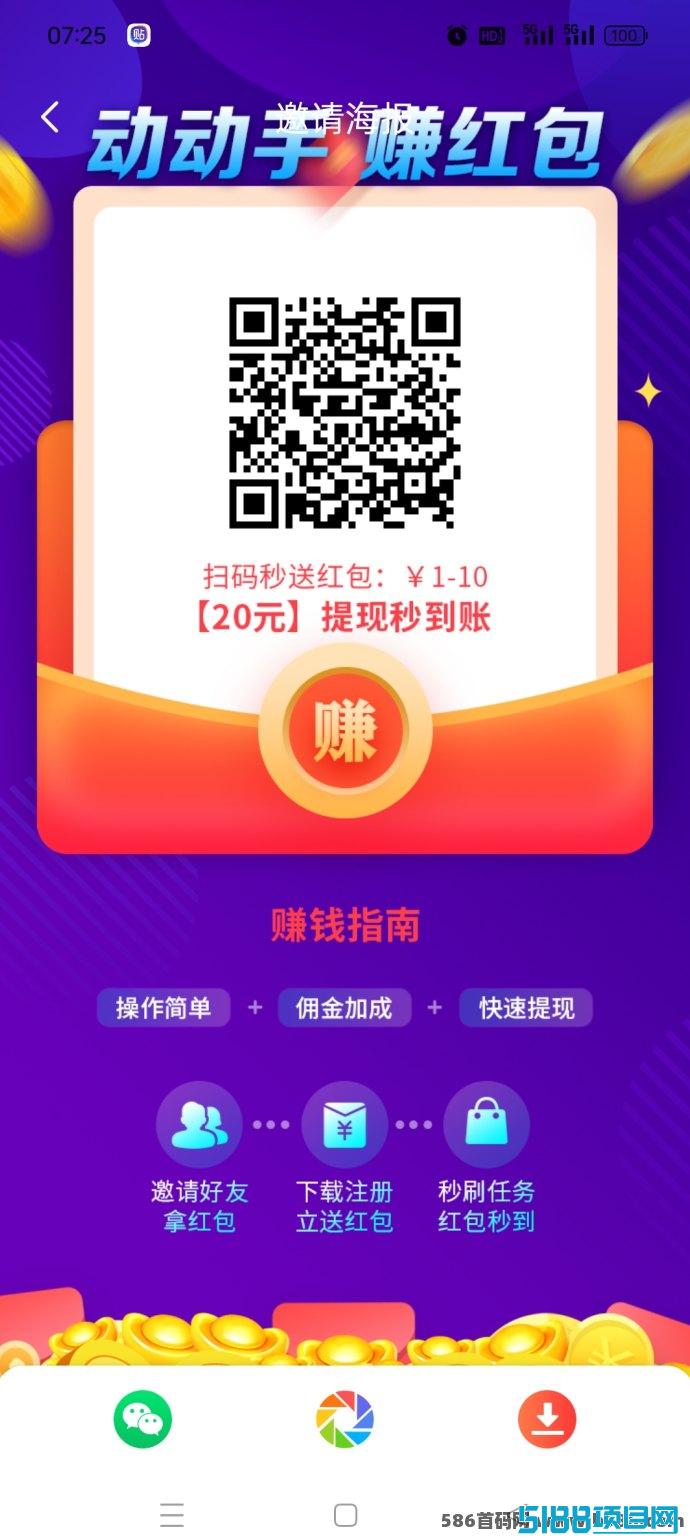Share the poster to WeChat Moments
This screenshot has width=690, height=1538.
point(345,1418)
